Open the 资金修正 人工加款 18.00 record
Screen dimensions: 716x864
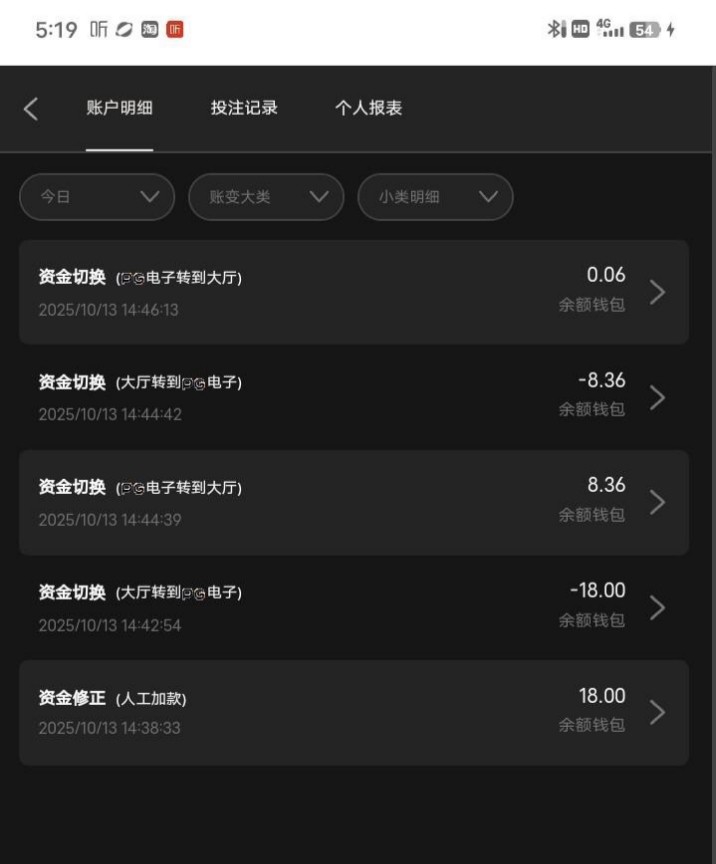353,712
